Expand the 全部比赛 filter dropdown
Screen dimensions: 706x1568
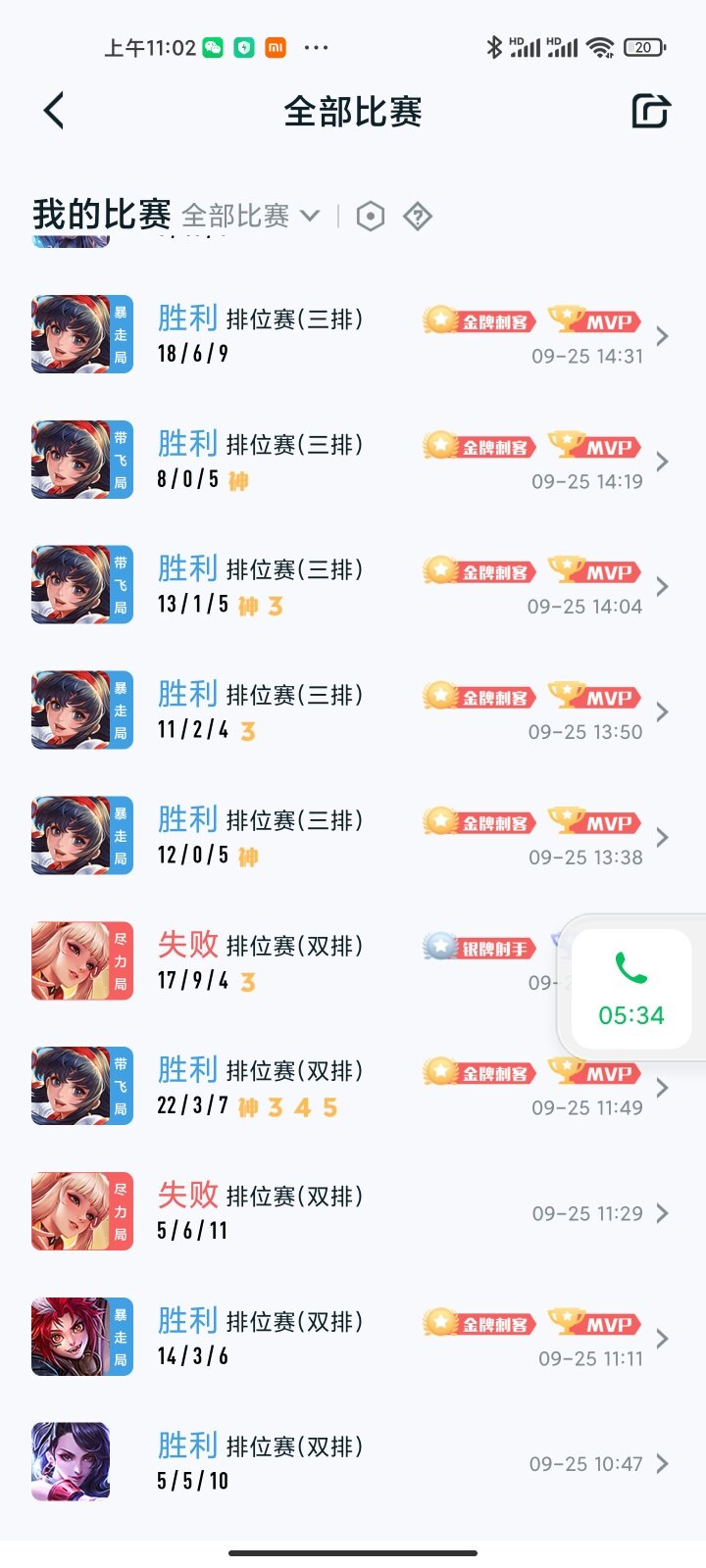252,216
